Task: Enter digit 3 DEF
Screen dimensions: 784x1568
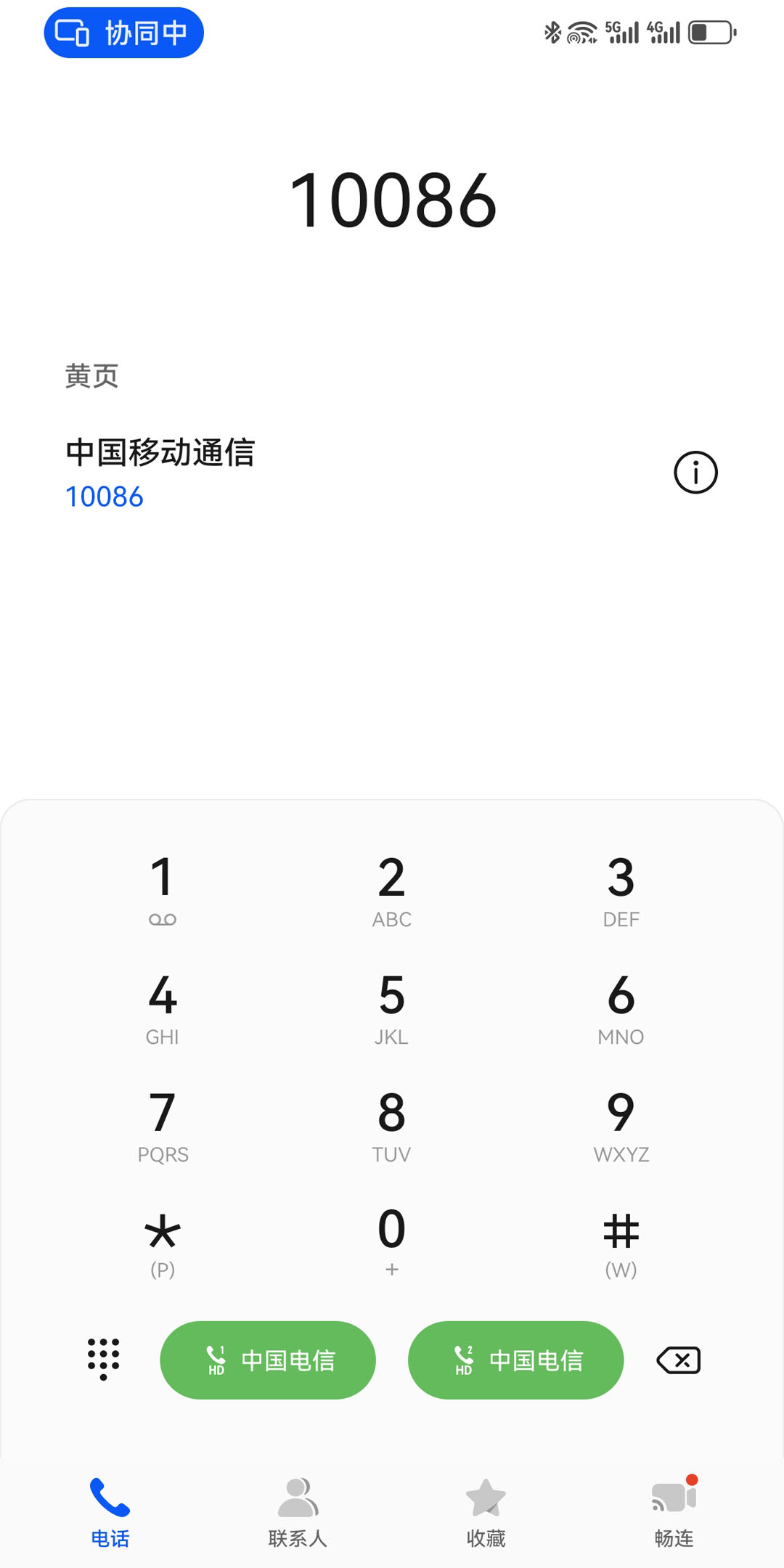Action: tap(621, 890)
